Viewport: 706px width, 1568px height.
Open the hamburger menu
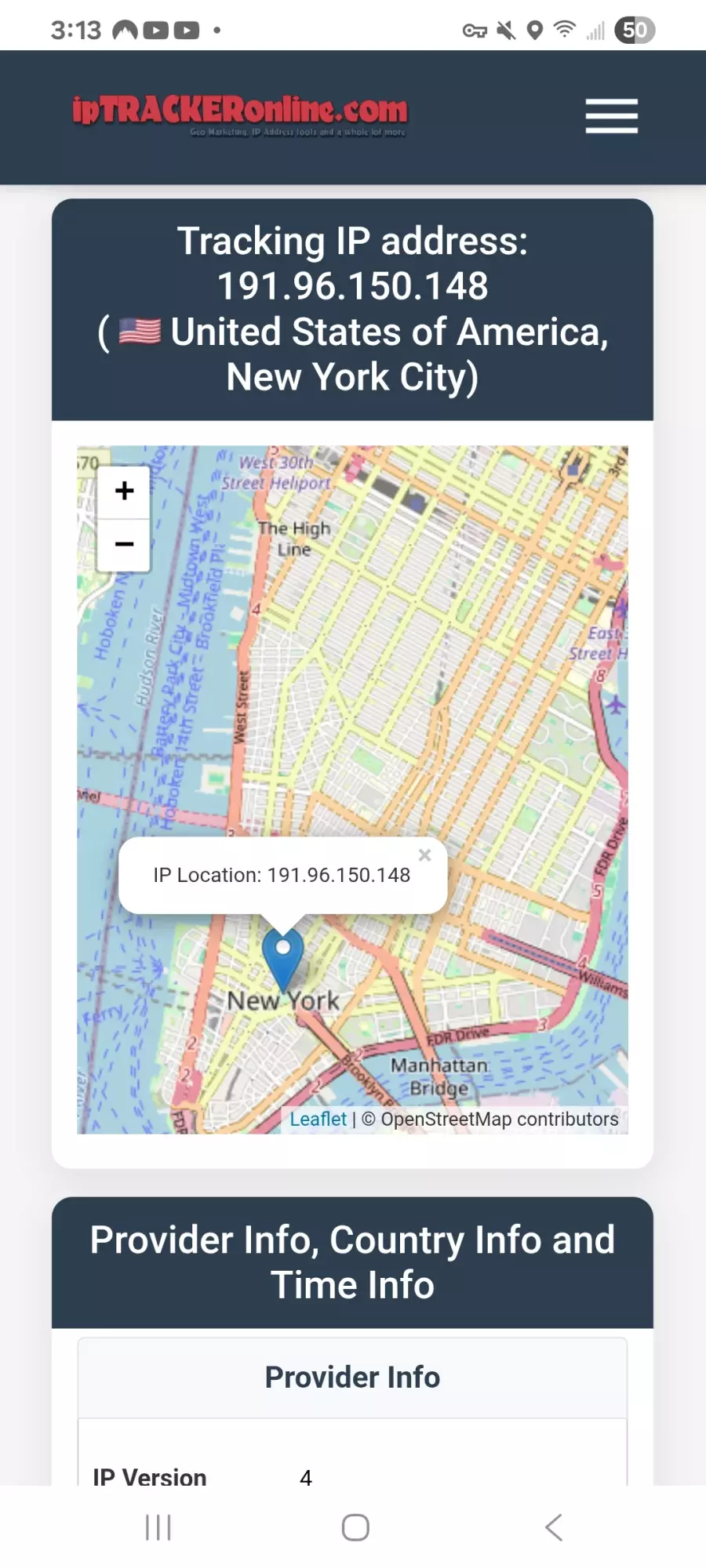tap(611, 116)
